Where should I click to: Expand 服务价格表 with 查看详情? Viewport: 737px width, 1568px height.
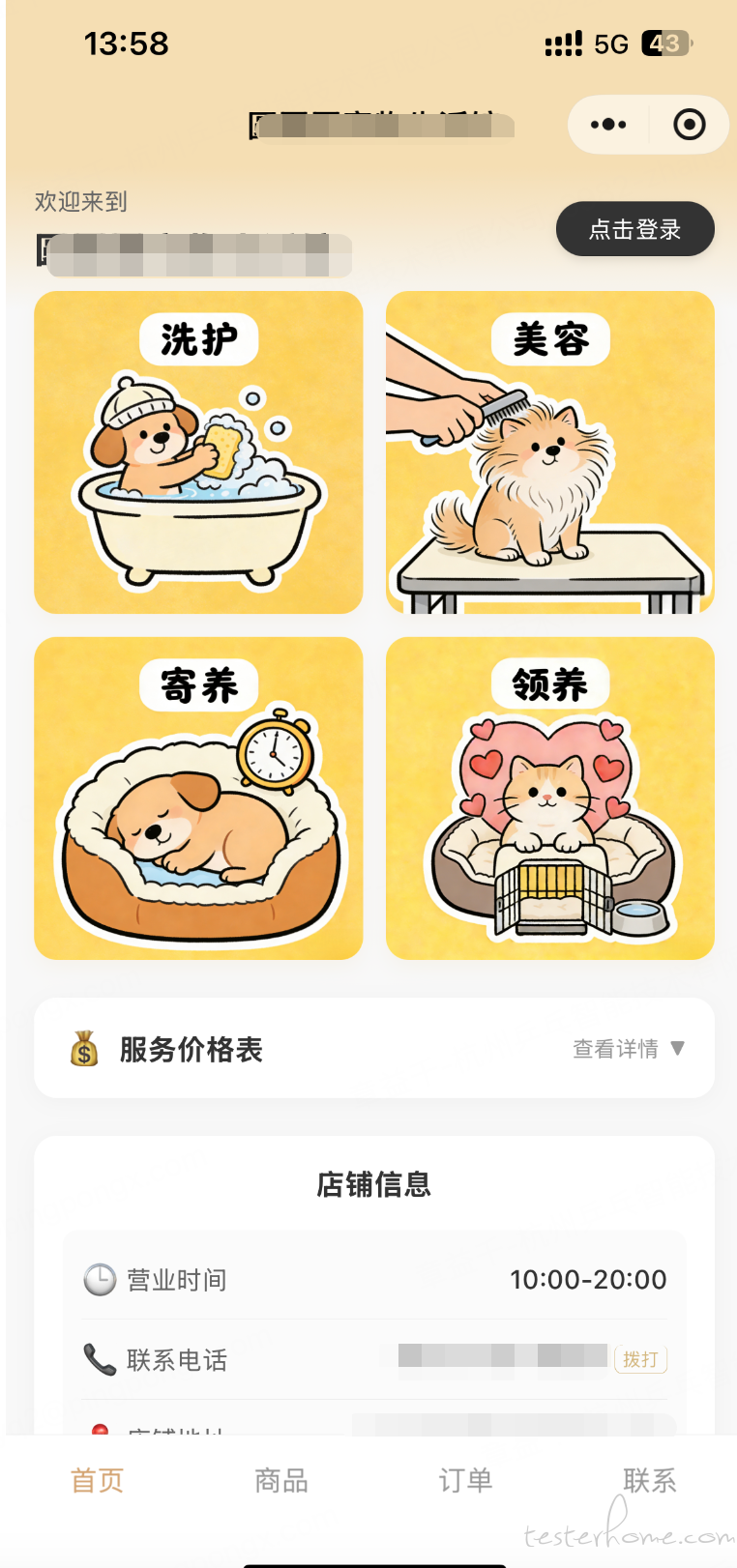coord(629,1049)
